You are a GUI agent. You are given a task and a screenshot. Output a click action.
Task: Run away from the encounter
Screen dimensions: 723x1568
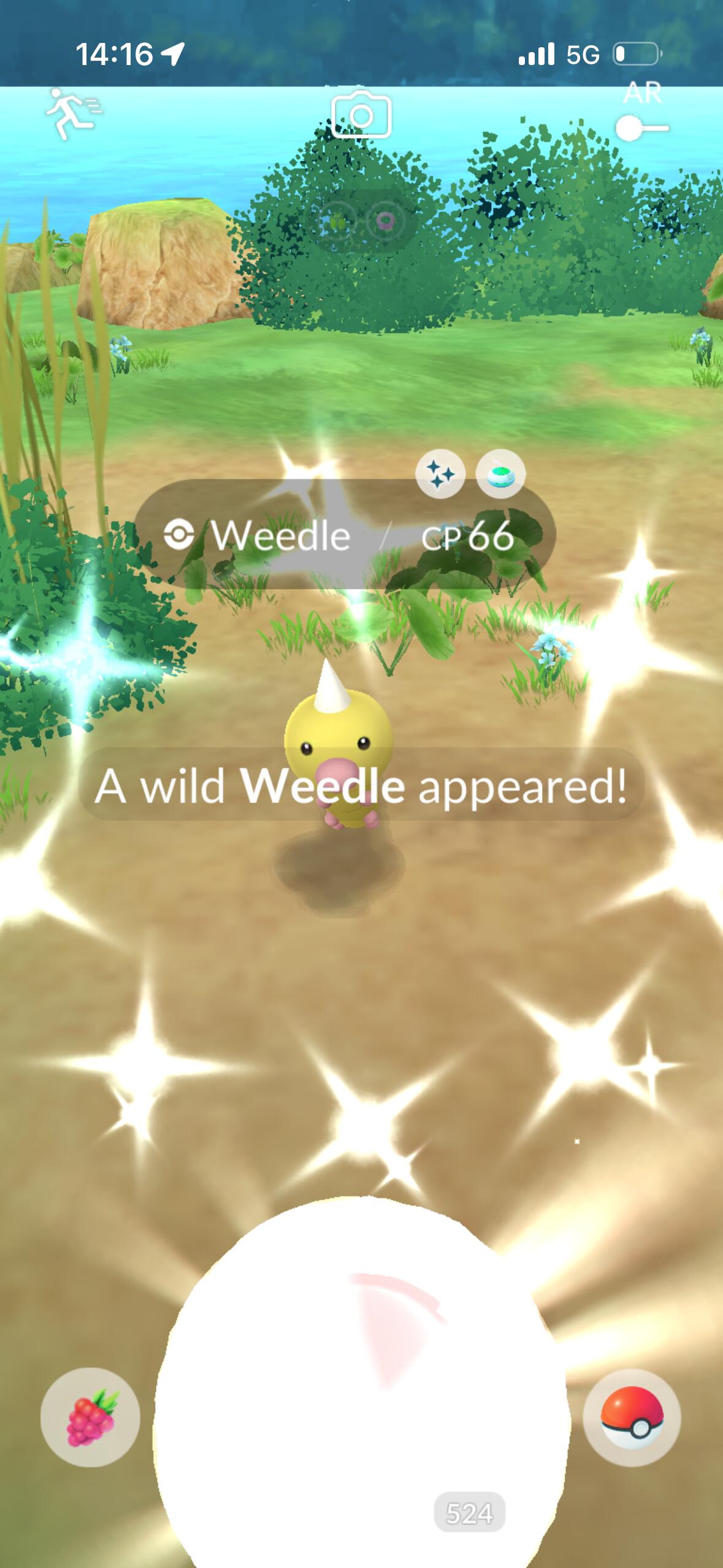click(74, 114)
